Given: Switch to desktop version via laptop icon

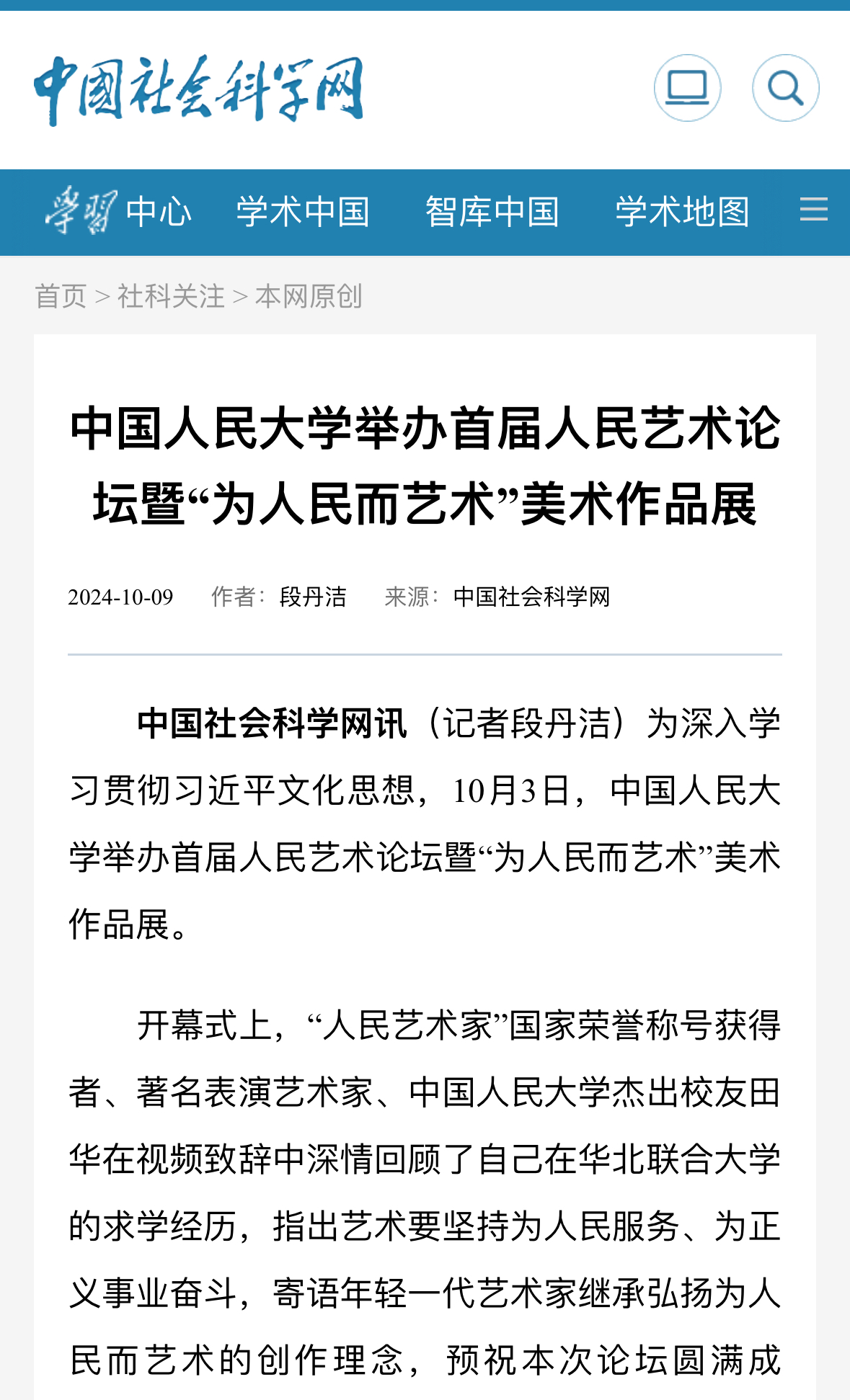Looking at the screenshot, I should pos(687,88).
